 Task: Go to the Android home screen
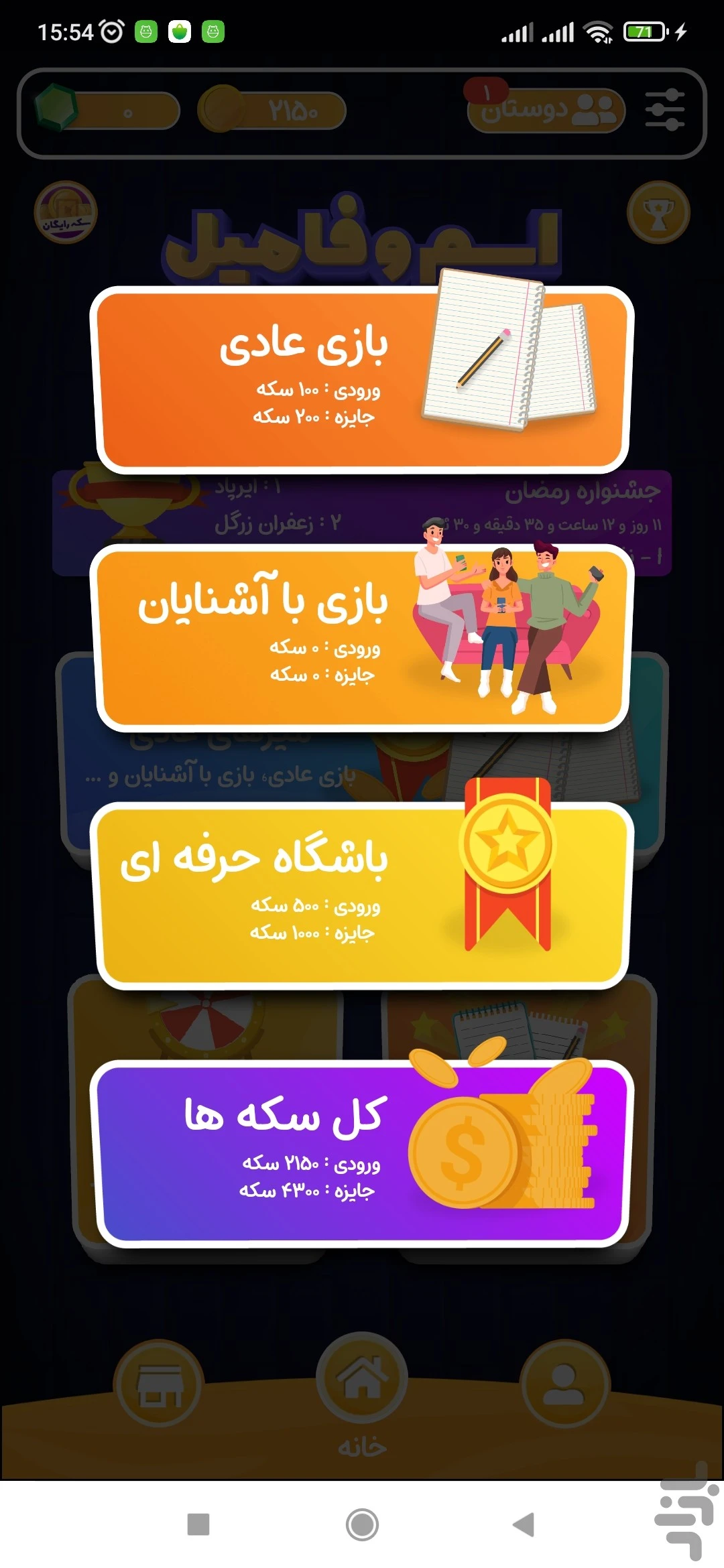coord(362,1524)
